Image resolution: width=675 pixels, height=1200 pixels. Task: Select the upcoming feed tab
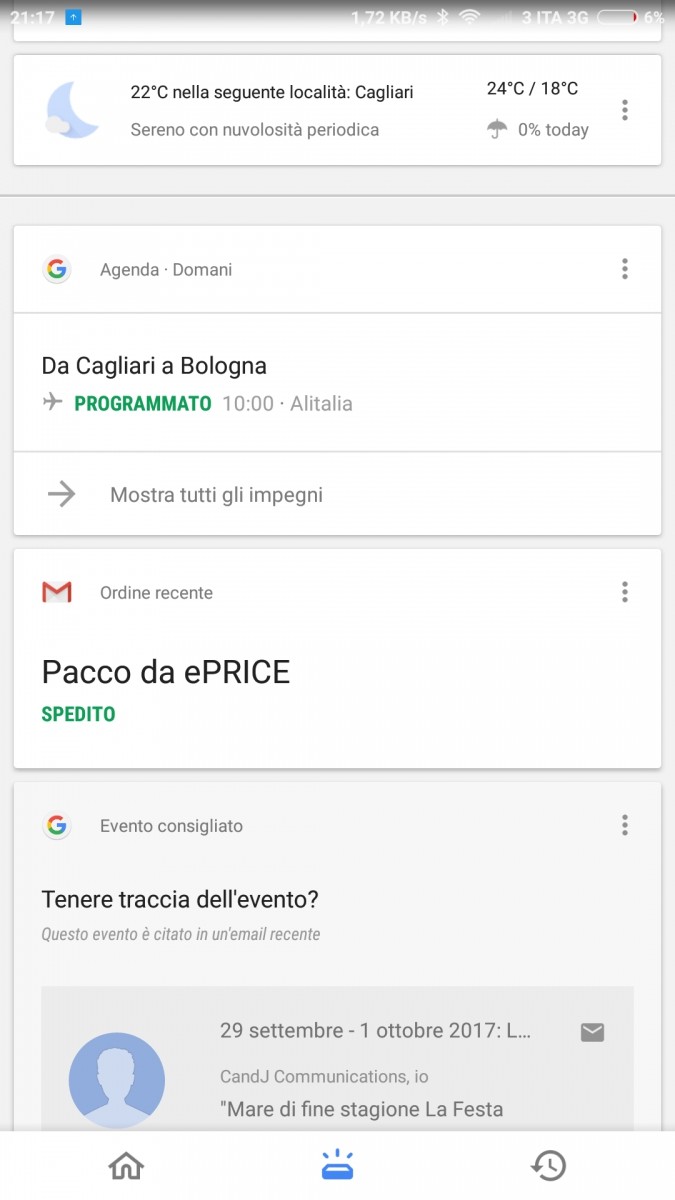[x=337, y=1166]
